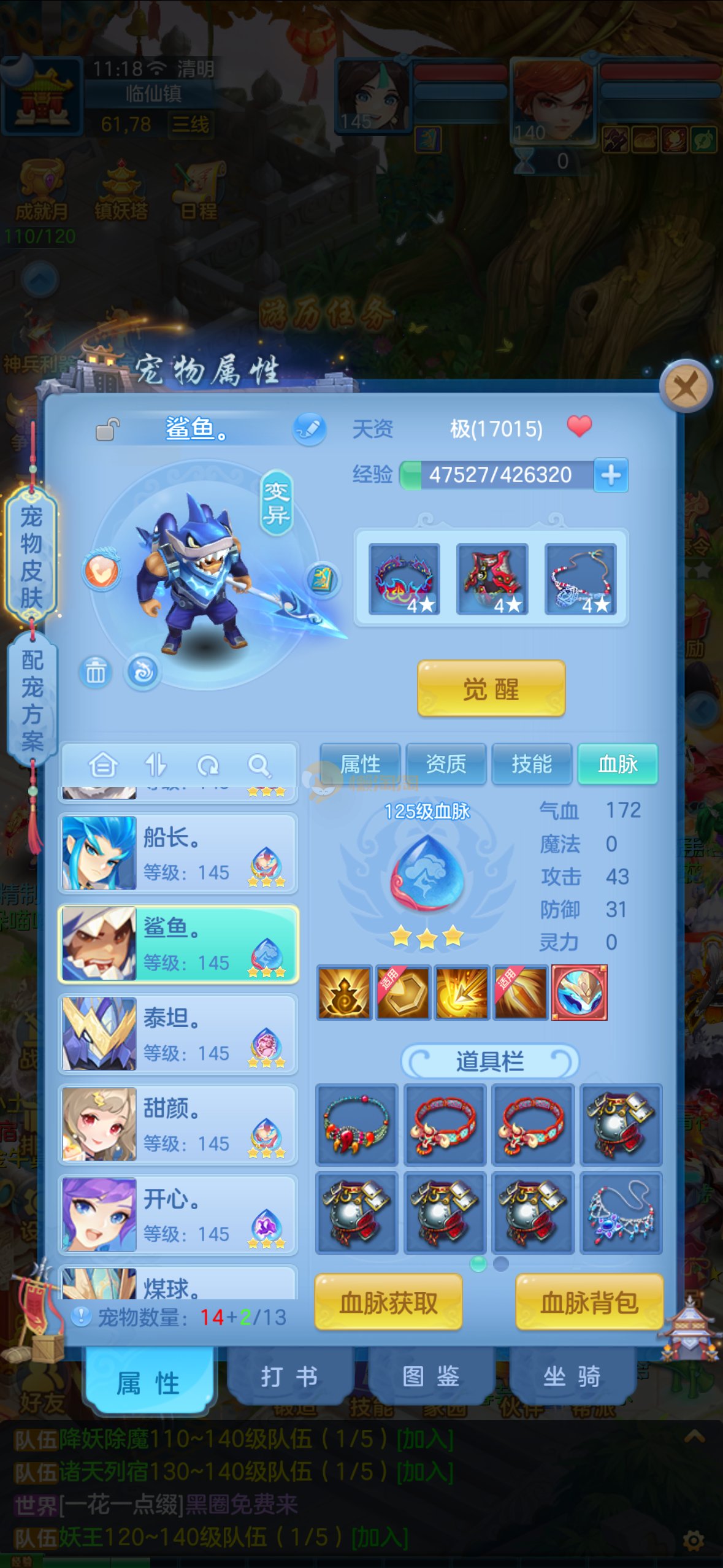Screen dimensions: 723x1568
Task: Select pet 泰坦 in the list
Action: click(178, 1034)
